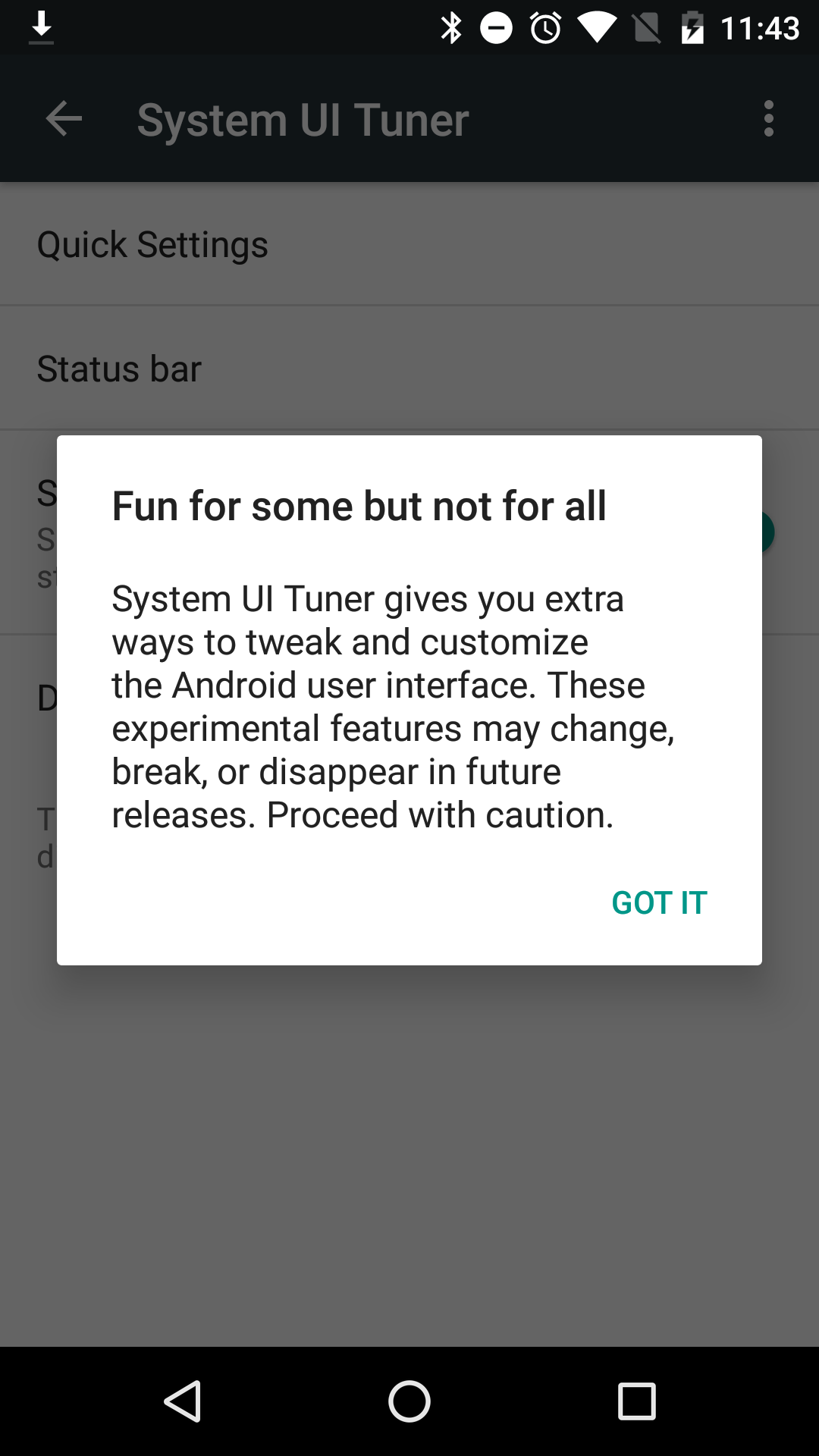The image size is (819, 1456).
Task: Tap the system home button
Action: point(409,1401)
